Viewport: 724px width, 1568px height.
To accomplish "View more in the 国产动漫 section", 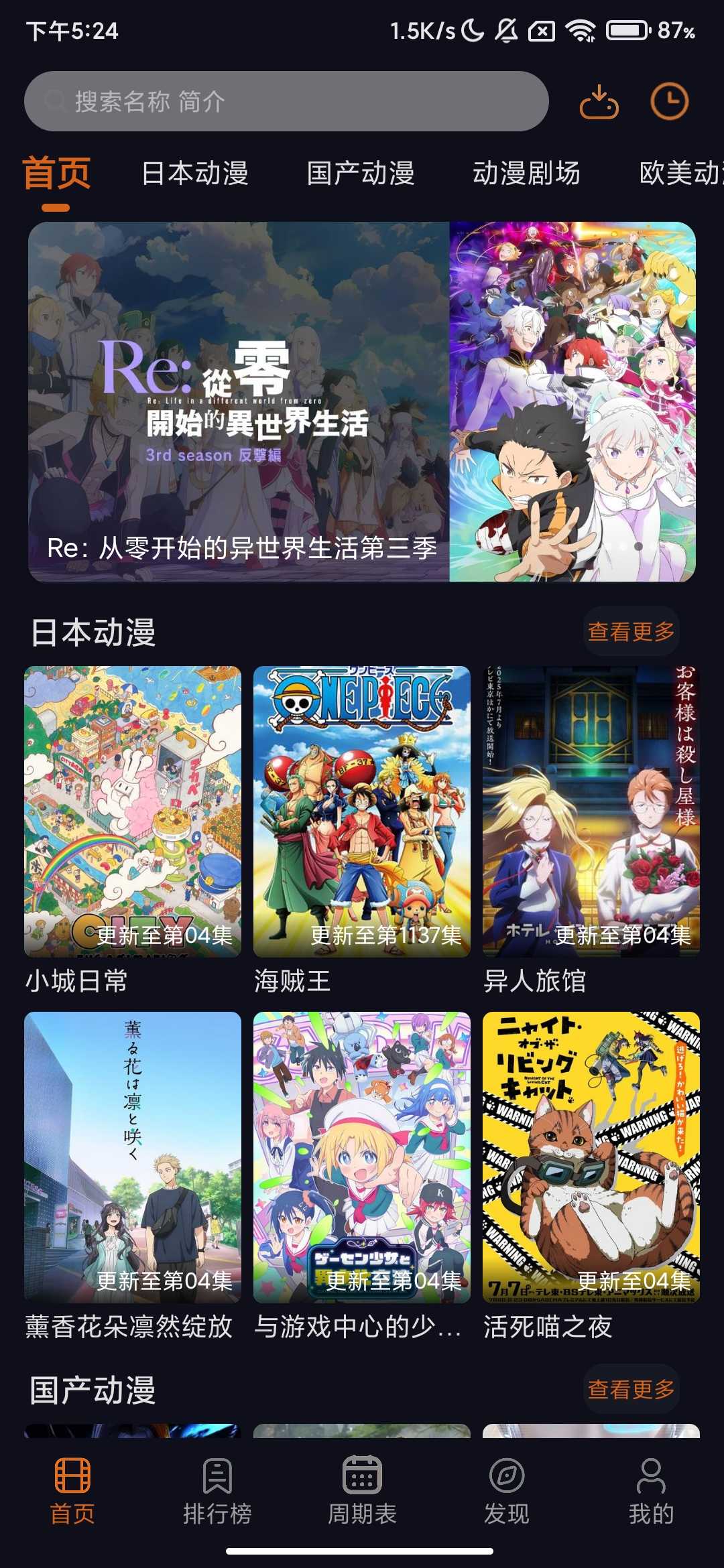I will tap(631, 1390).
